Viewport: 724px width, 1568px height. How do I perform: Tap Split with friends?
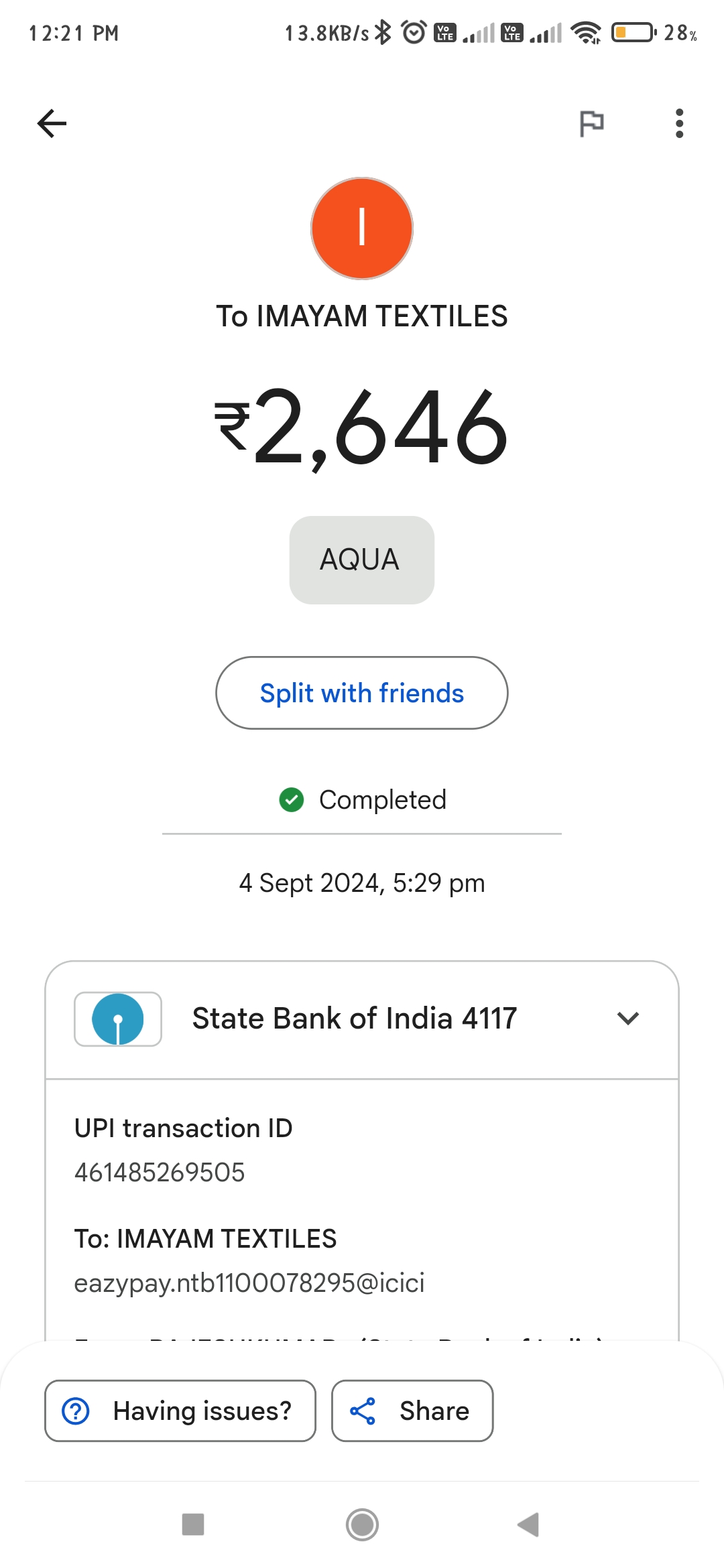point(362,693)
